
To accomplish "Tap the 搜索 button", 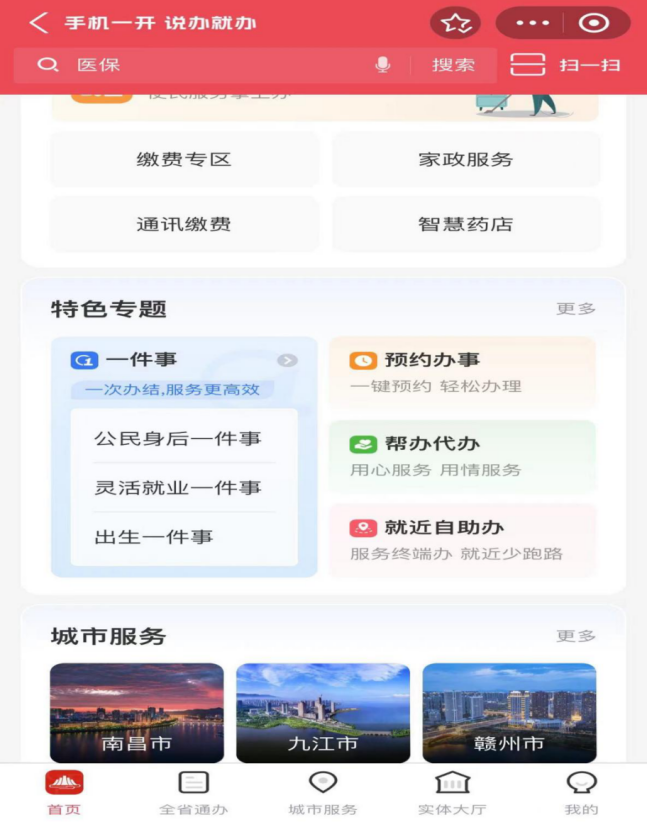I will tap(453, 65).
